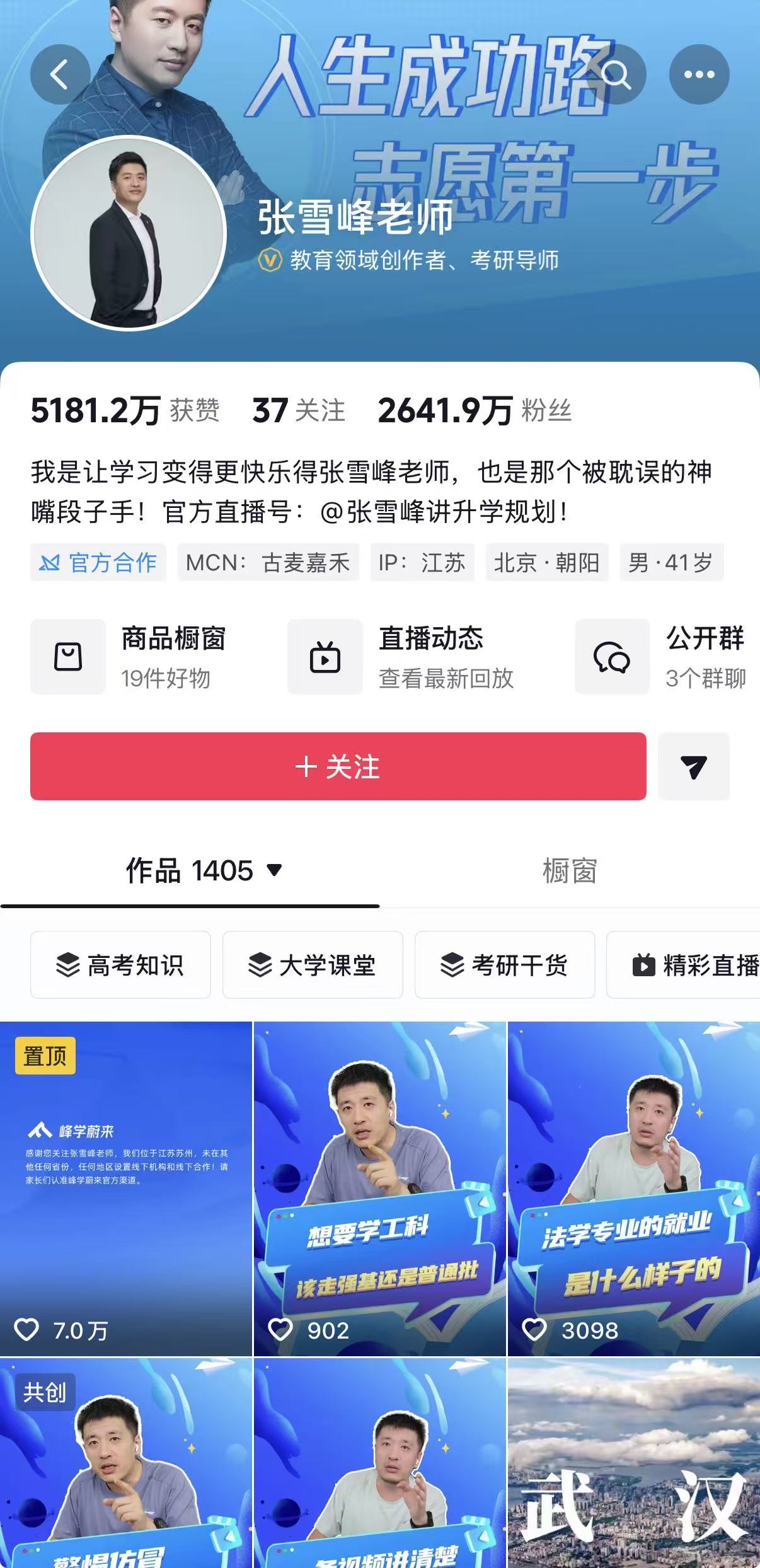Screen dimensions: 760x1568
Task: Follow the account via the red 关注 button
Action: click(x=339, y=768)
